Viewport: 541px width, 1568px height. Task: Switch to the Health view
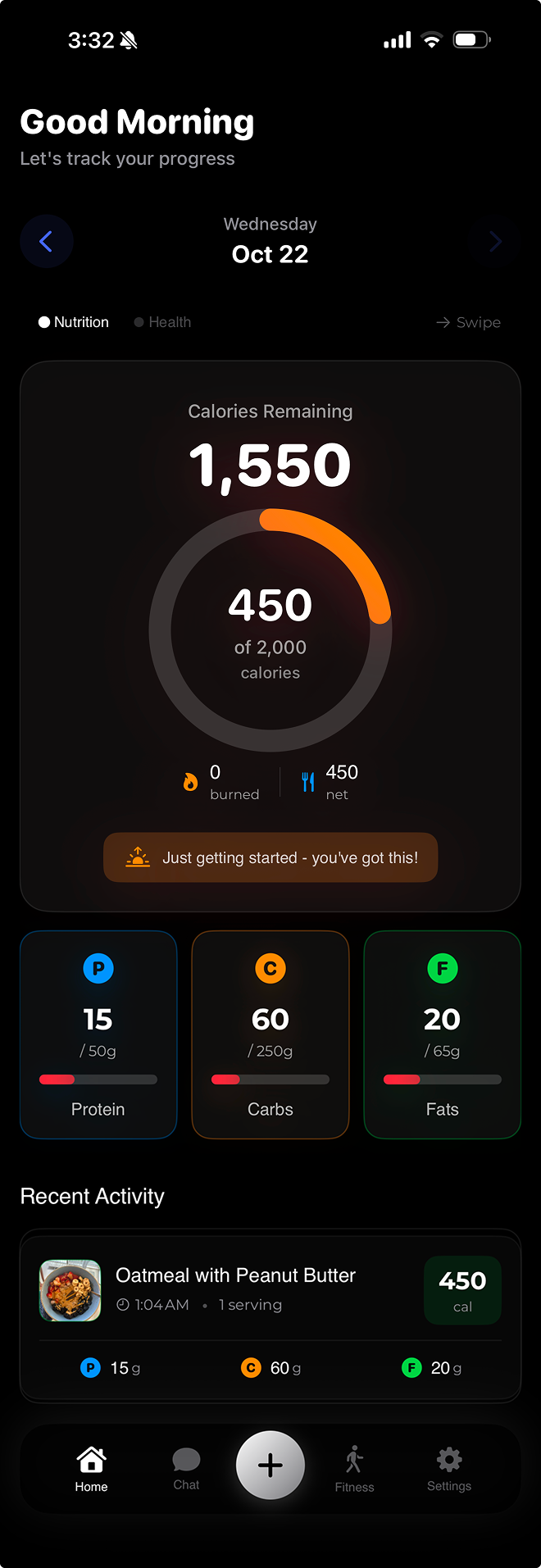coord(162,322)
